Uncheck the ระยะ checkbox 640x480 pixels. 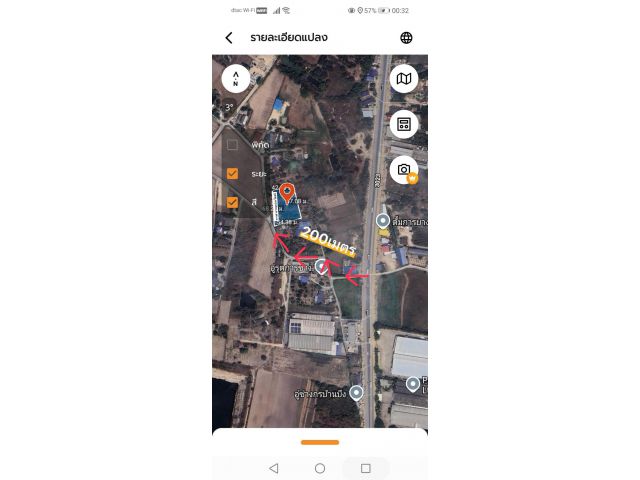232,173
